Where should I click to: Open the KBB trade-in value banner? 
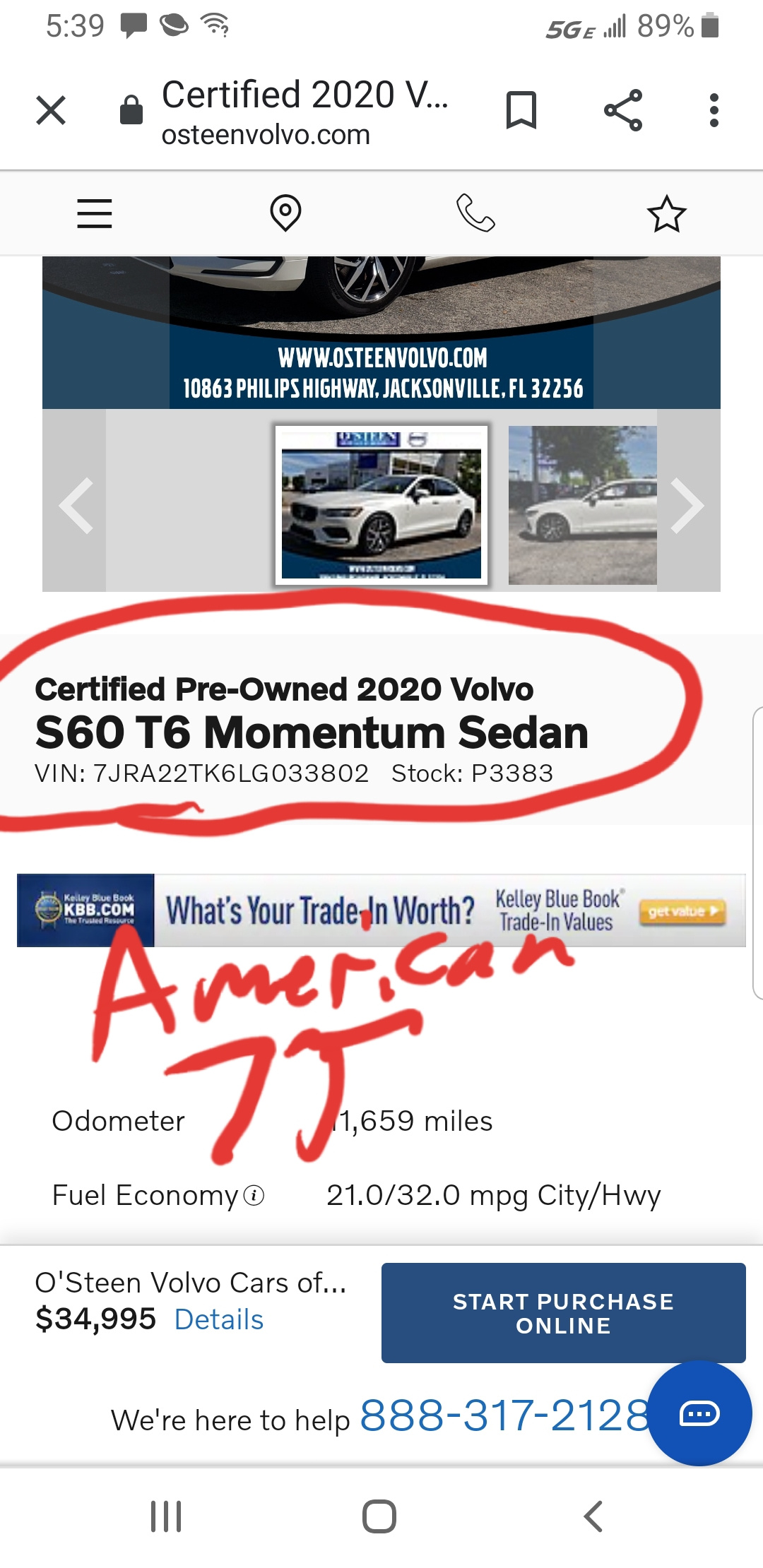[381, 910]
